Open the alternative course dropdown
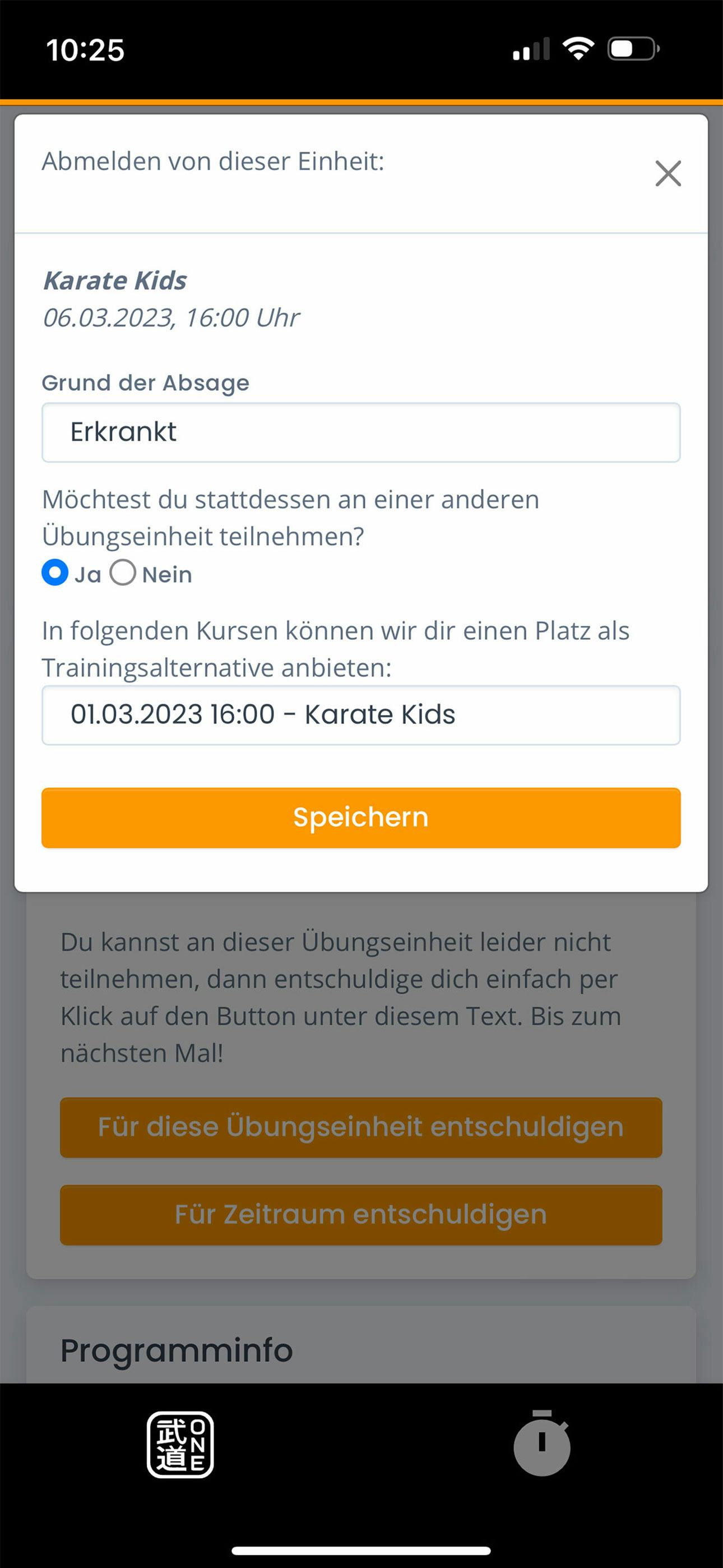The width and height of the screenshot is (723, 1568). coord(361,714)
